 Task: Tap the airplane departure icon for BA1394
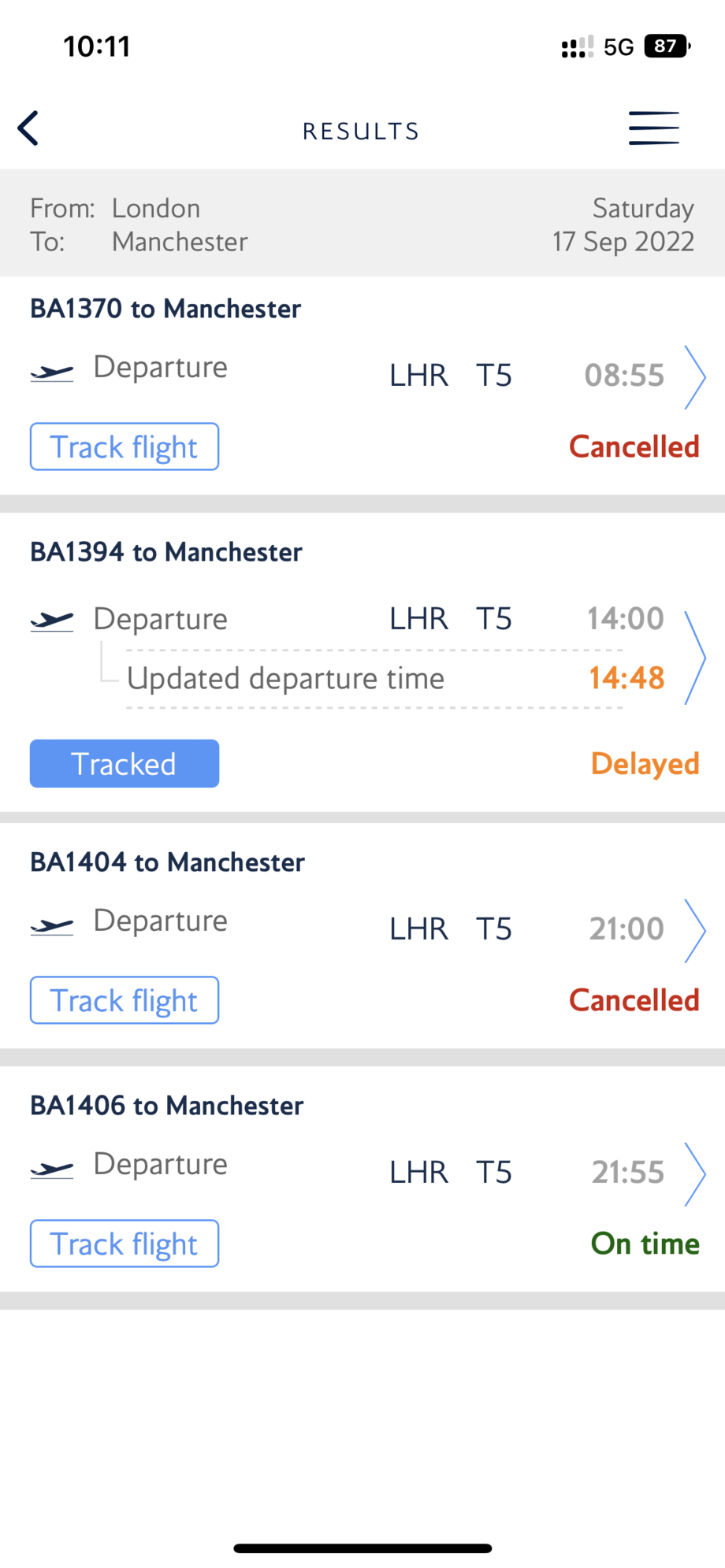[51, 621]
